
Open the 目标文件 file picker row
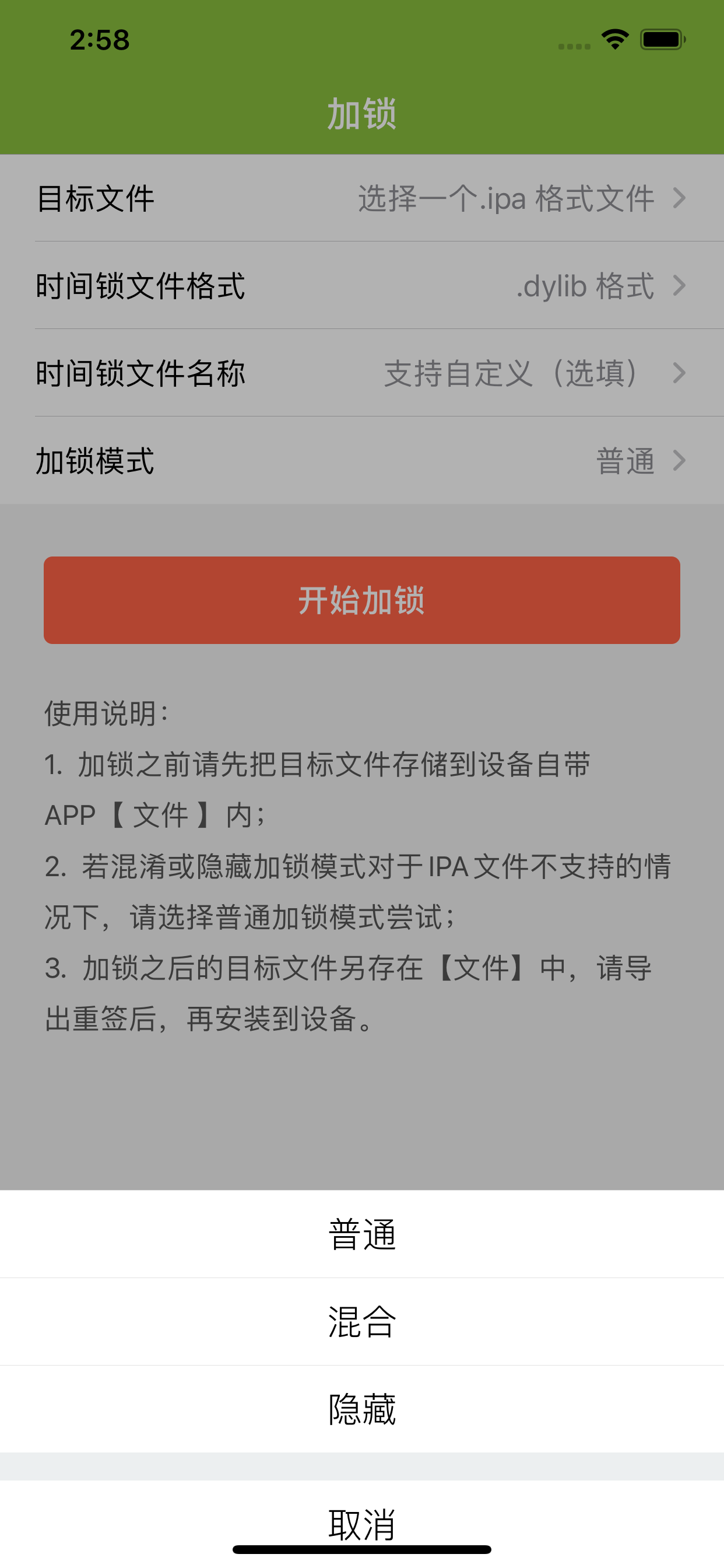coord(362,198)
